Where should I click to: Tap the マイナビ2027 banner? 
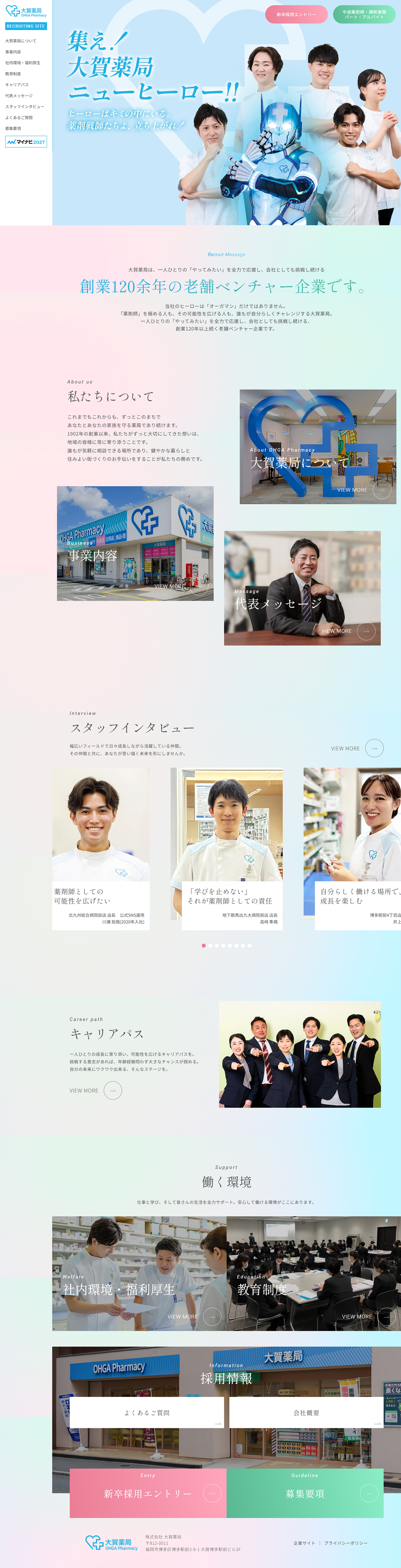[x=26, y=142]
